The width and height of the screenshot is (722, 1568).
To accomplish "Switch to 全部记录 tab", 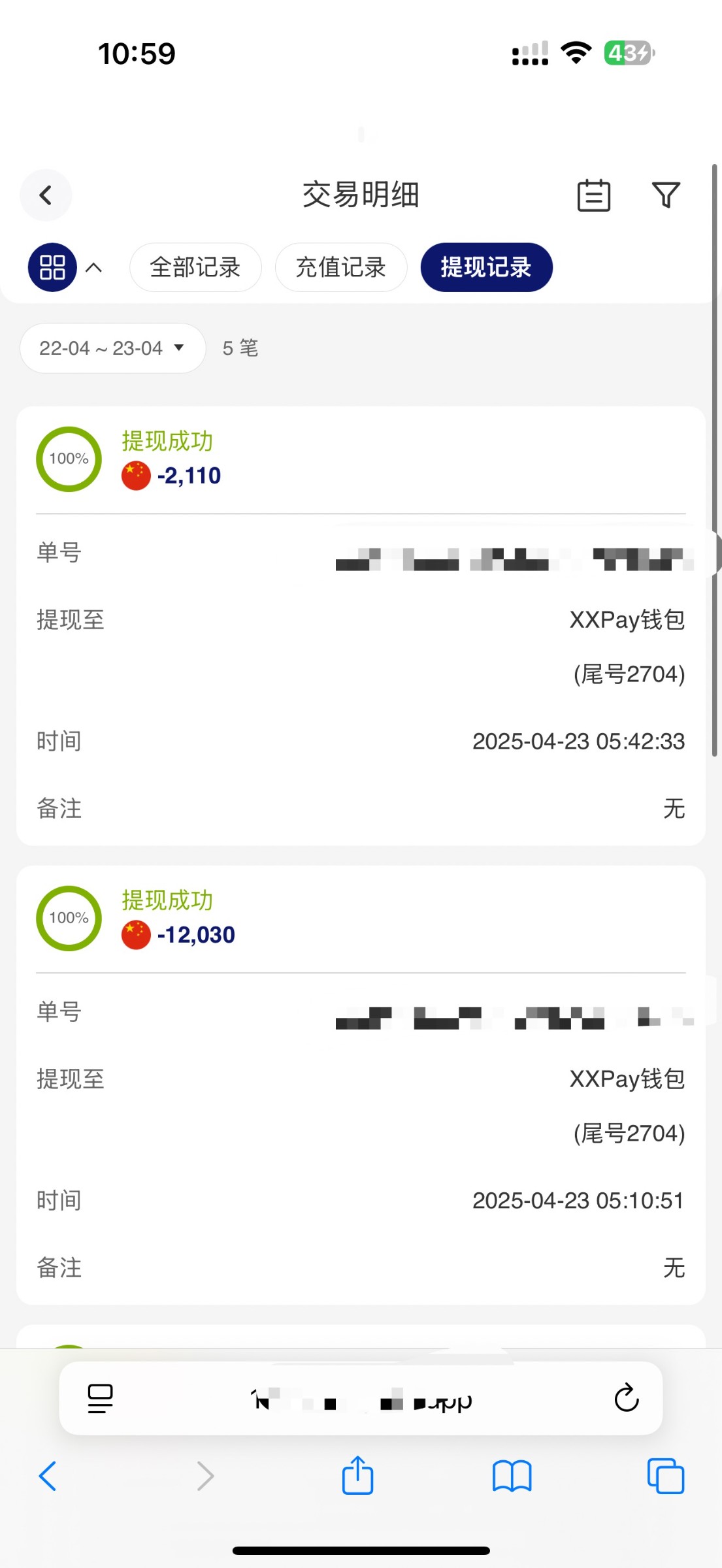I will [195, 267].
